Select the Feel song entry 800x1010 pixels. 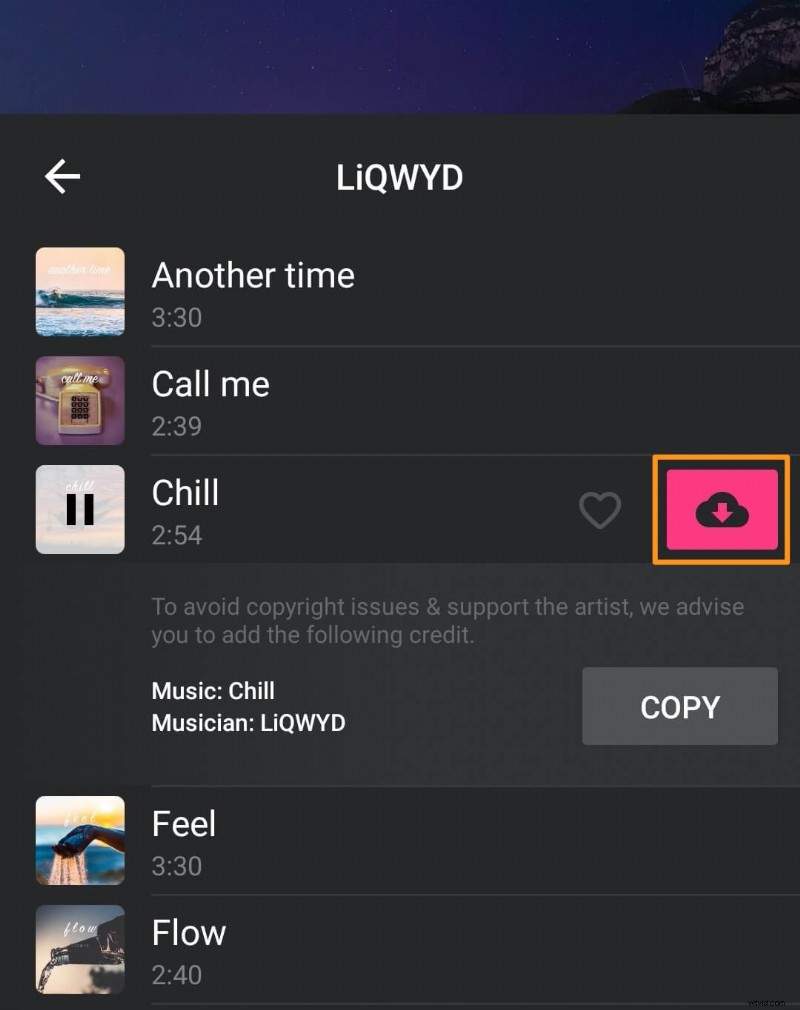(x=184, y=824)
